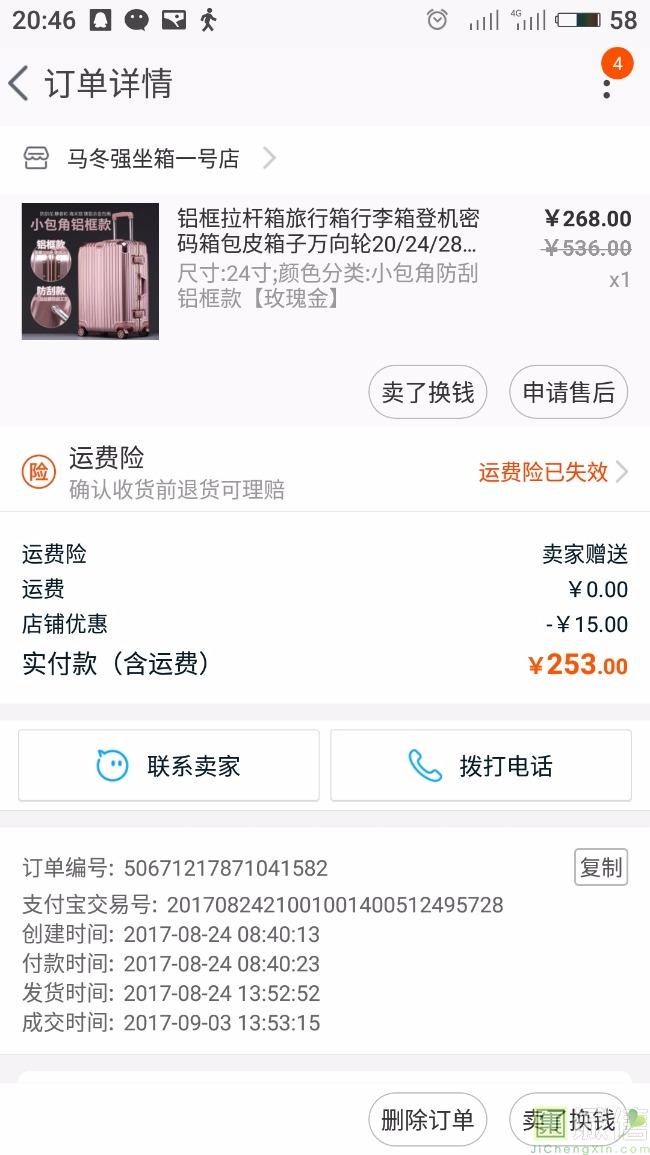The image size is (650, 1155).
Task: Open 运费险已失效 shipping insurance details
Action: tap(553, 471)
